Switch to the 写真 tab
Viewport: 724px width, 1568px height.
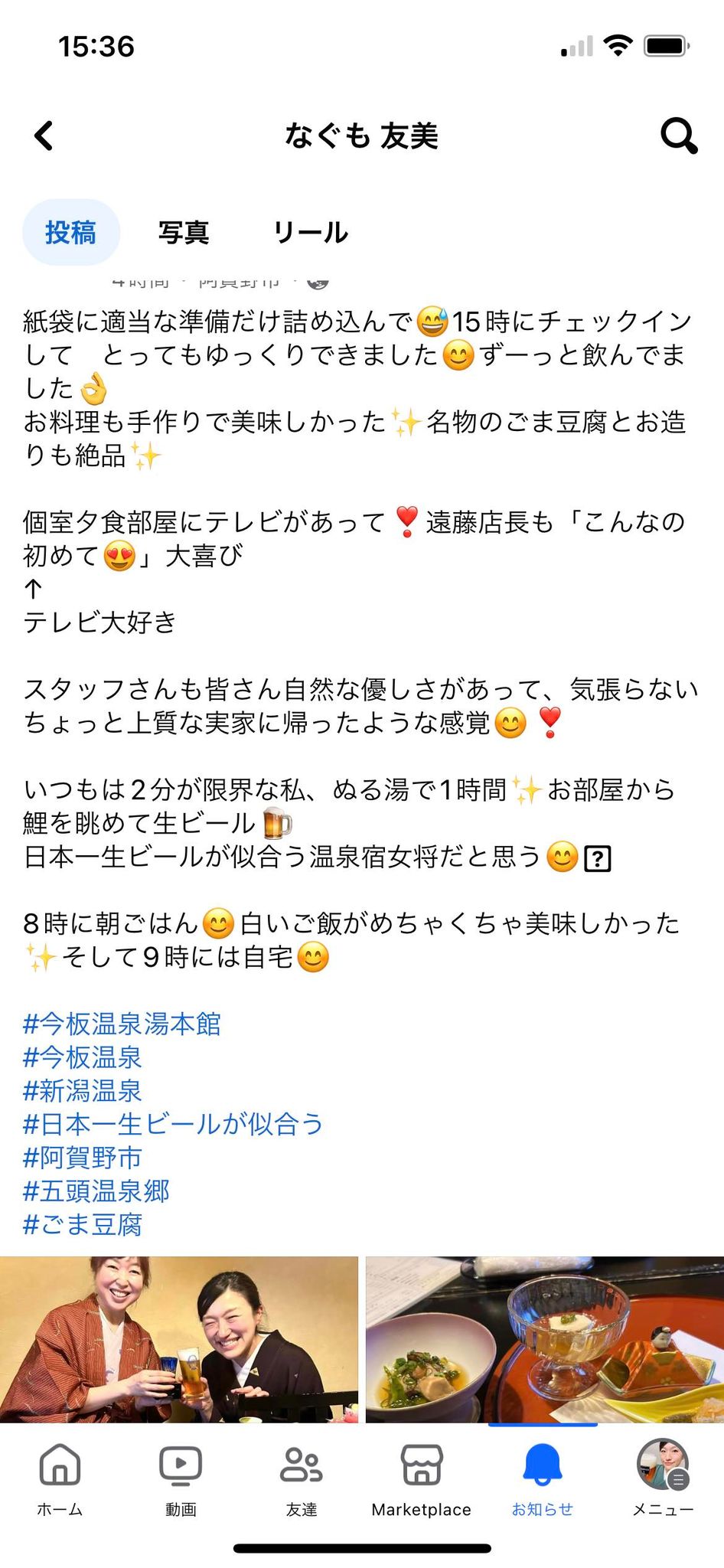pyautogui.click(x=184, y=232)
